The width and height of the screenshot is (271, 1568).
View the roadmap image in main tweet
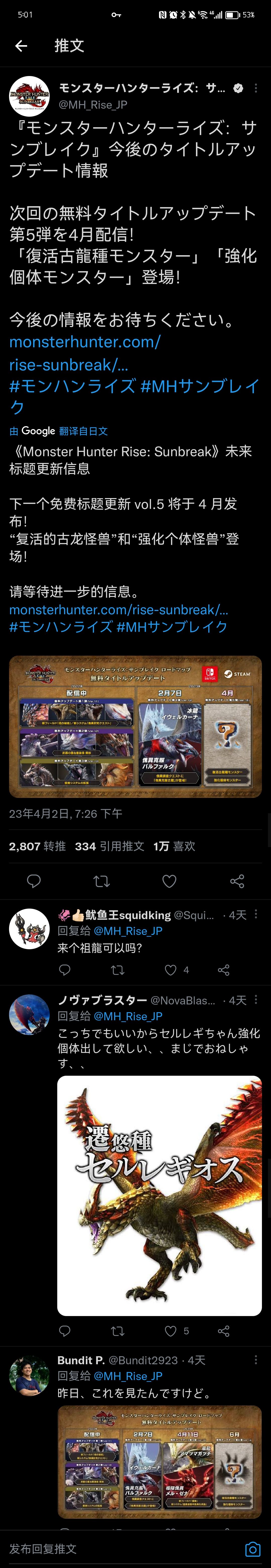[x=135, y=726]
